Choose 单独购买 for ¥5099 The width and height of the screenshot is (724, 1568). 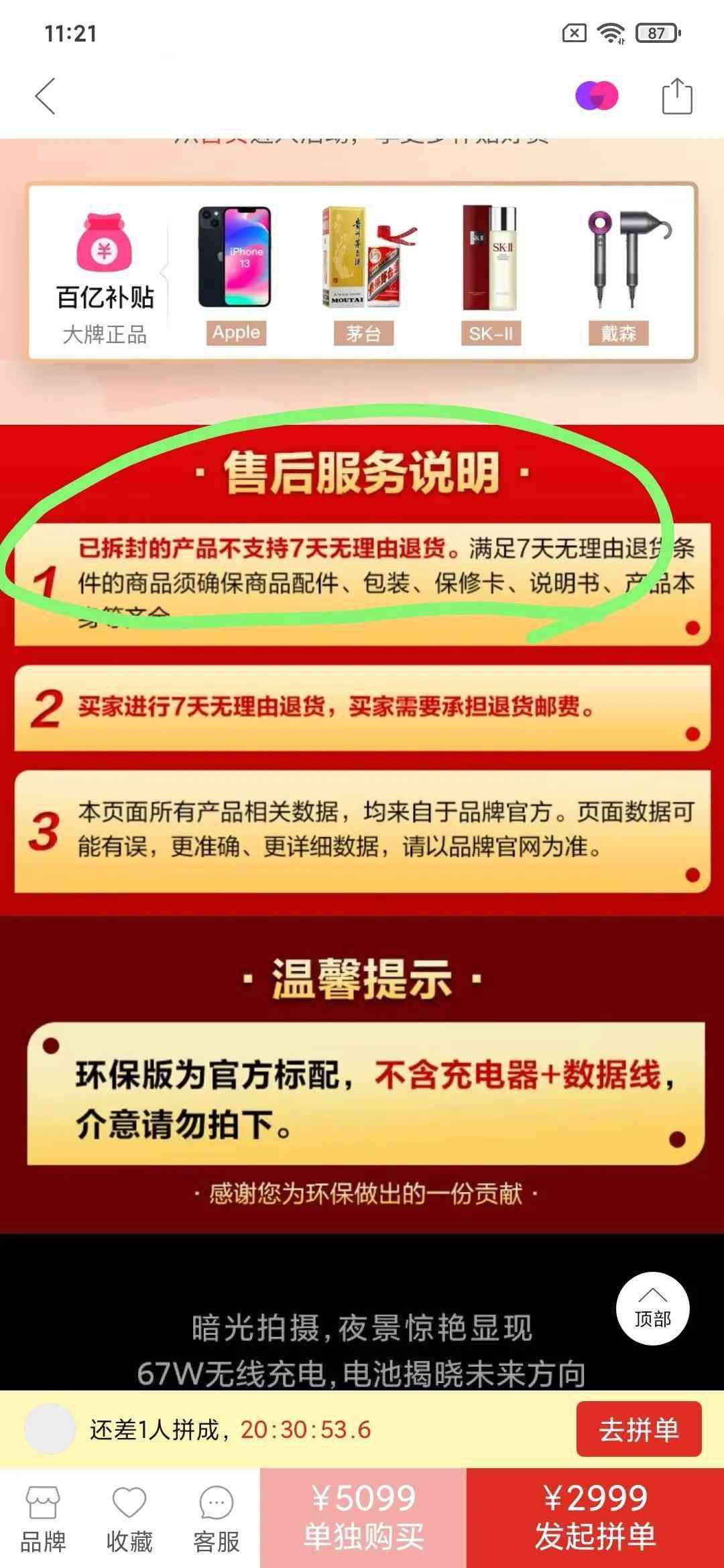click(363, 1517)
